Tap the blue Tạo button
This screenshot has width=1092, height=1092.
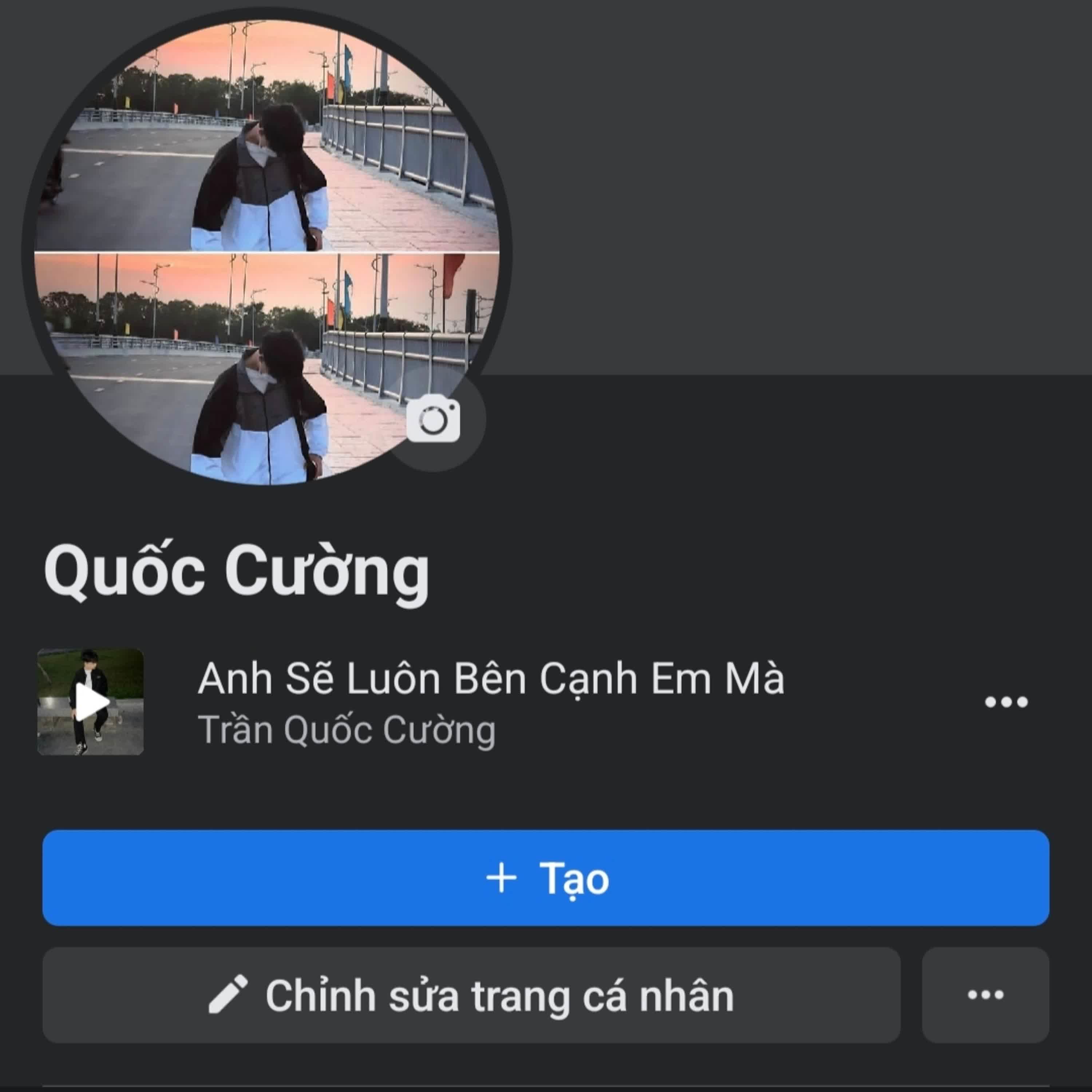pos(545,878)
